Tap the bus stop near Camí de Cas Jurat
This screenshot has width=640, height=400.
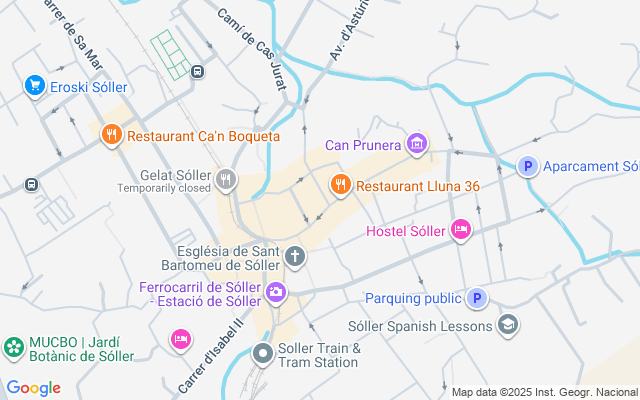[x=198, y=71]
